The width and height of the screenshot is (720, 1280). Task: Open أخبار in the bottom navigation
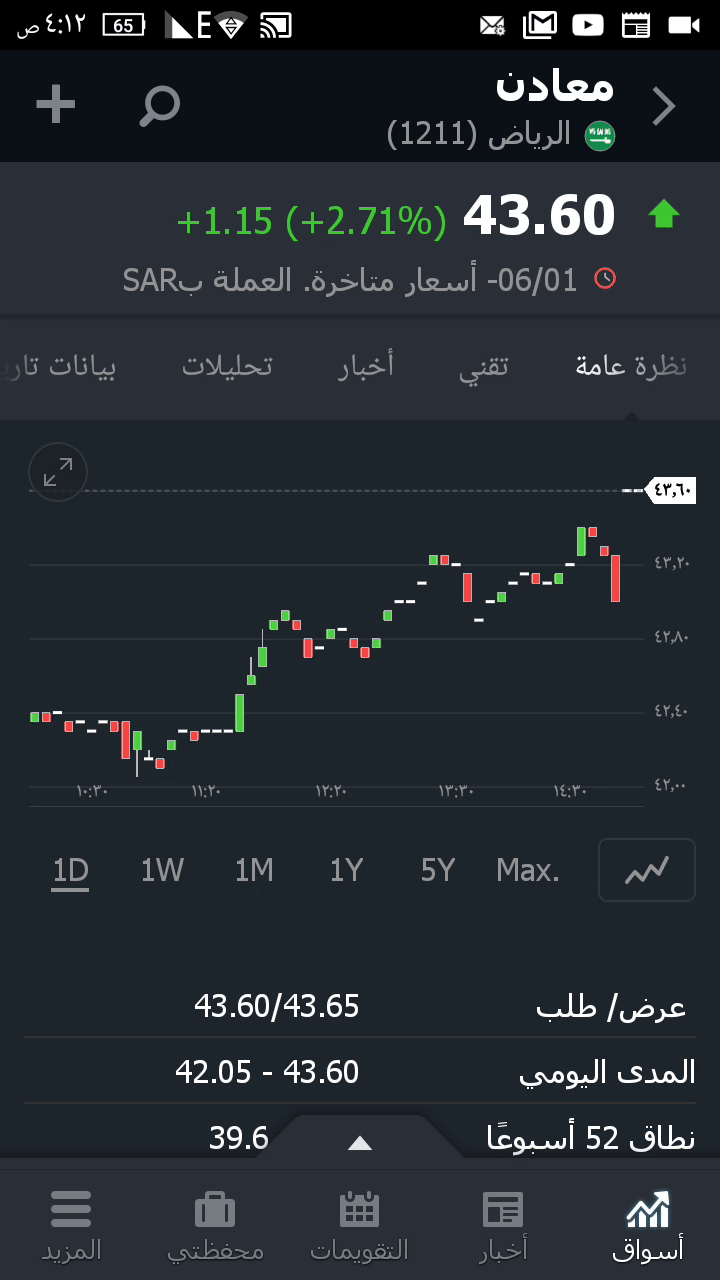pyautogui.click(x=503, y=1225)
